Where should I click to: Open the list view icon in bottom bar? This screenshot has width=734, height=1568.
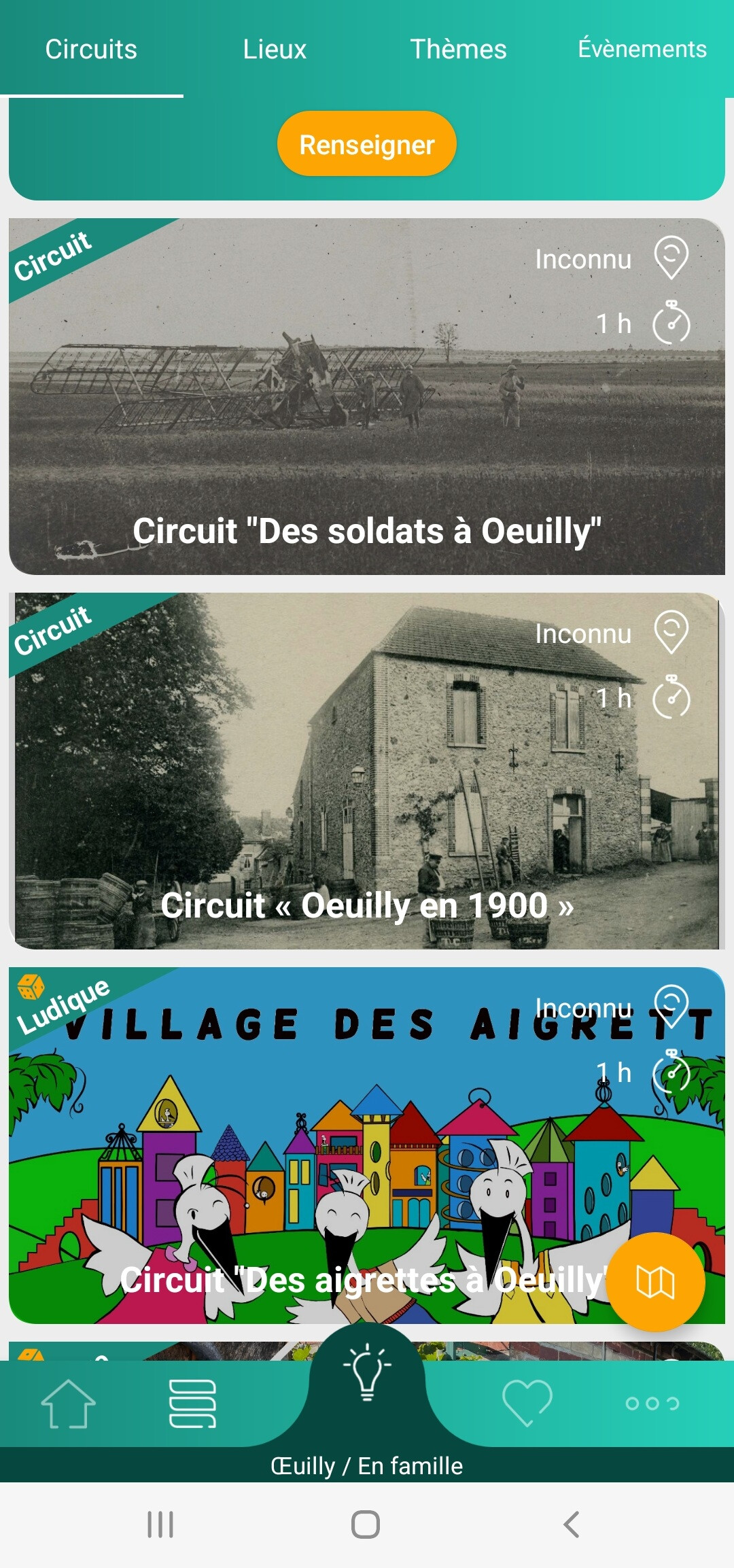[192, 1403]
